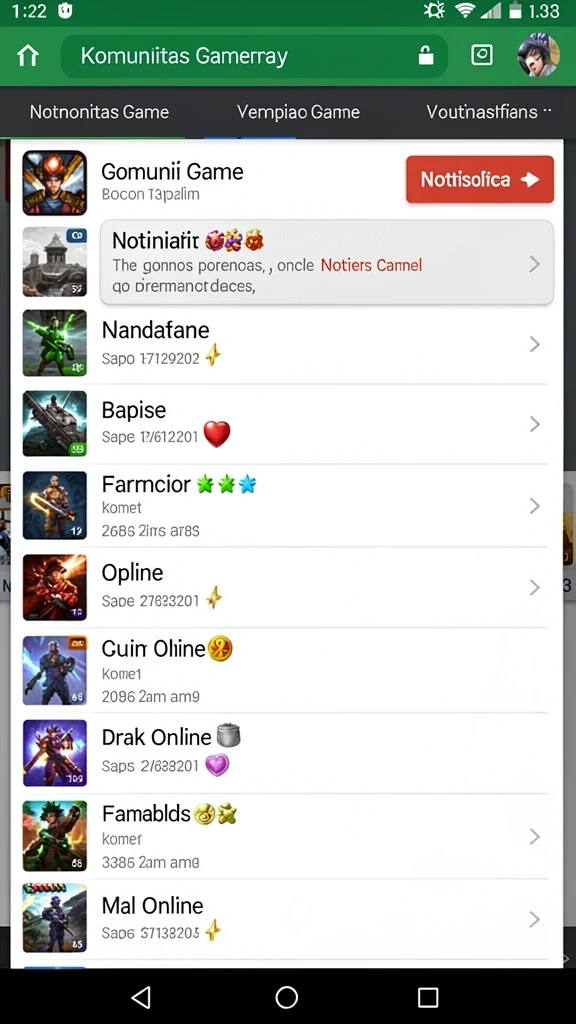Image resolution: width=576 pixels, height=1024 pixels.
Task: Open the Bapise game row
Action: tap(286, 424)
